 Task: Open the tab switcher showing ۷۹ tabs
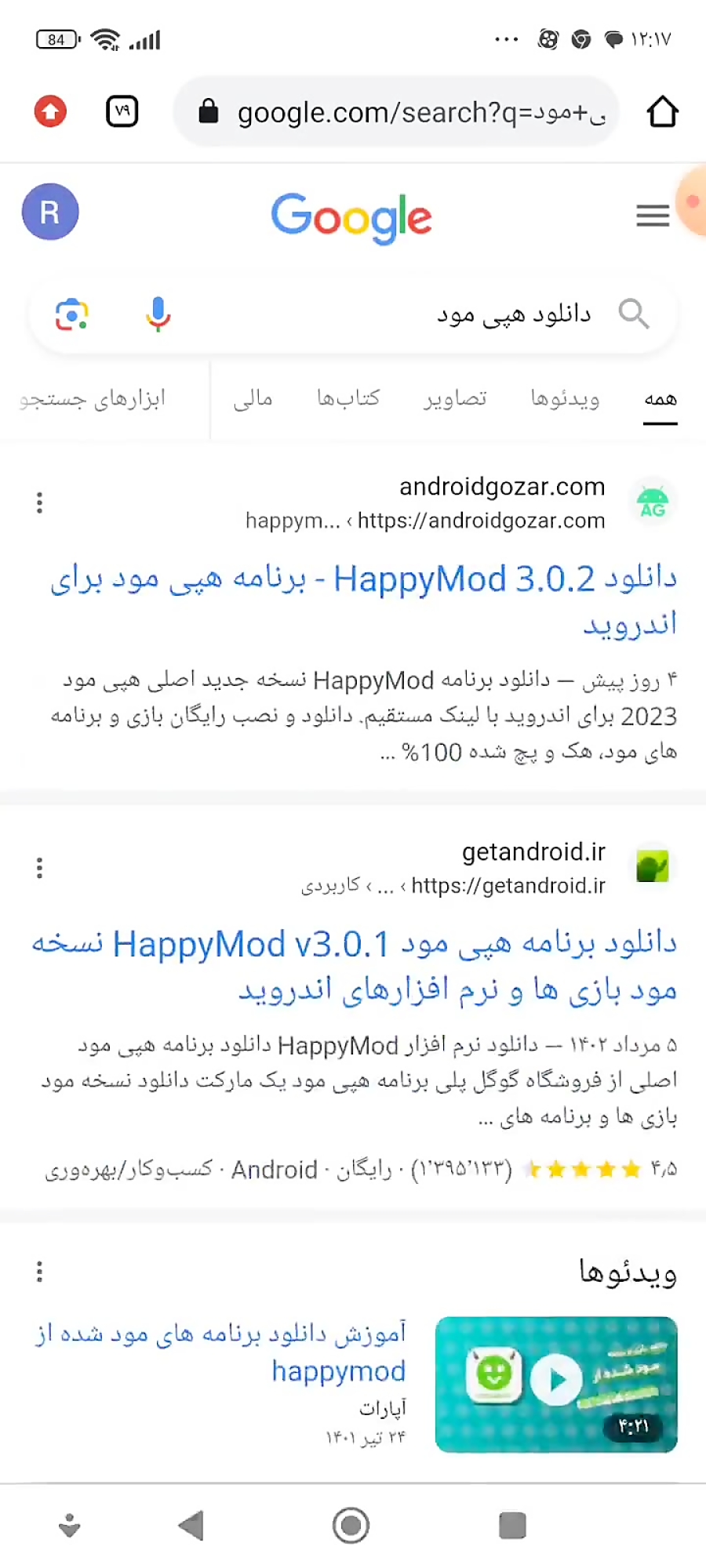click(122, 111)
